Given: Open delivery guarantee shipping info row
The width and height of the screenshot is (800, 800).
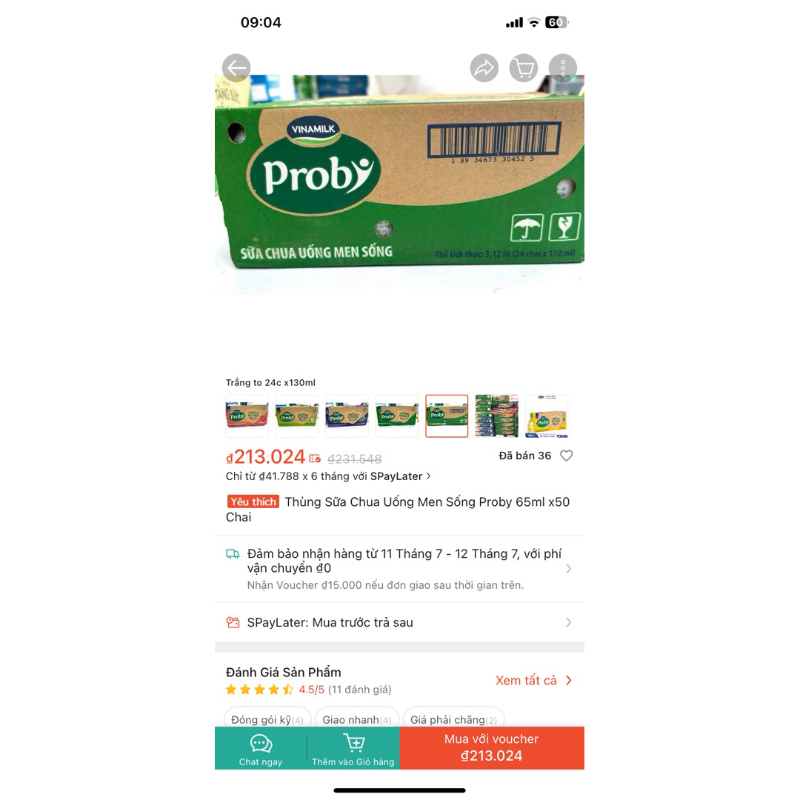Looking at the screenshot, I should point(399,568).
